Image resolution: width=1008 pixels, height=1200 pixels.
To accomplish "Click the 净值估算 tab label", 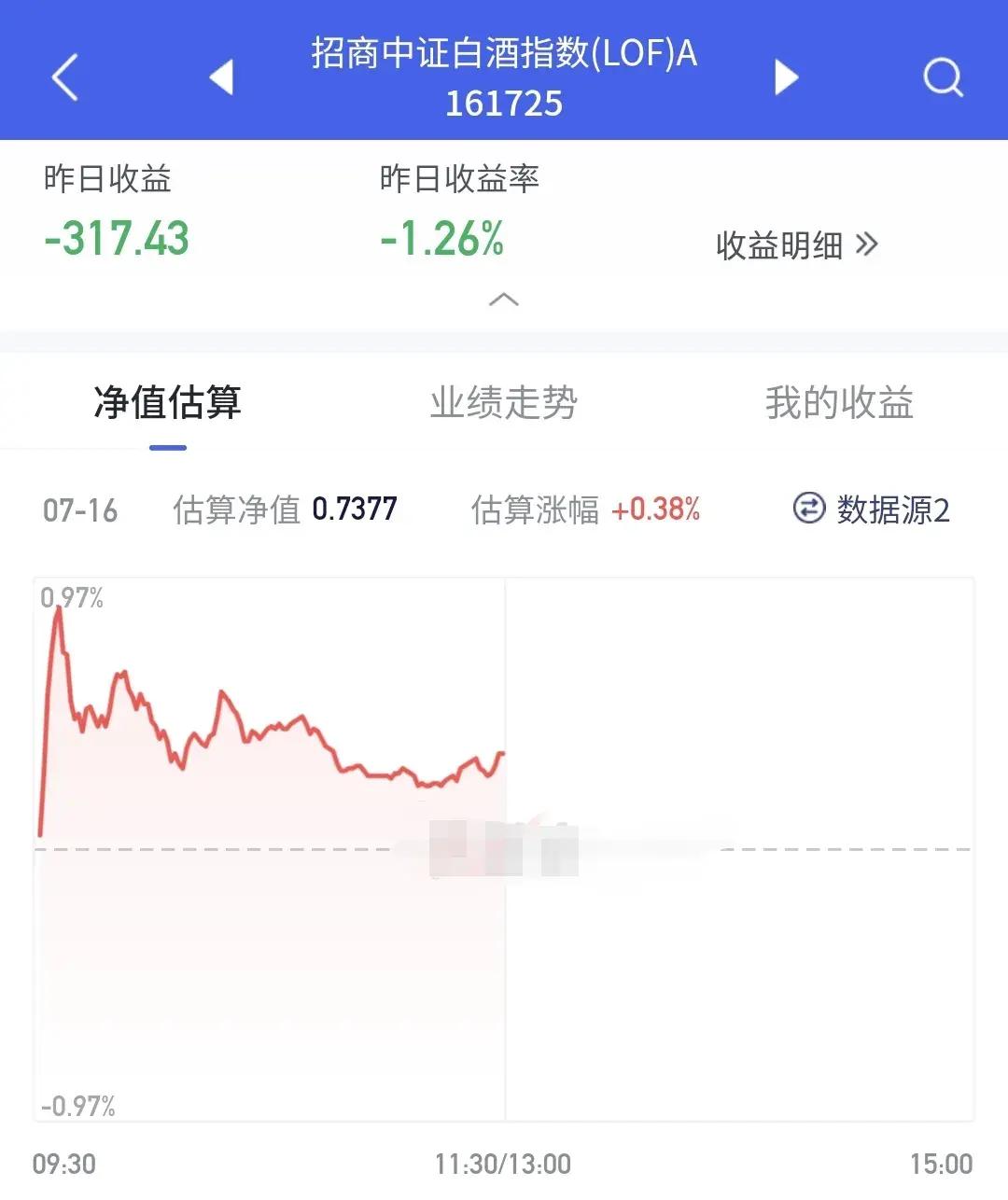I will tap(166, 403).
